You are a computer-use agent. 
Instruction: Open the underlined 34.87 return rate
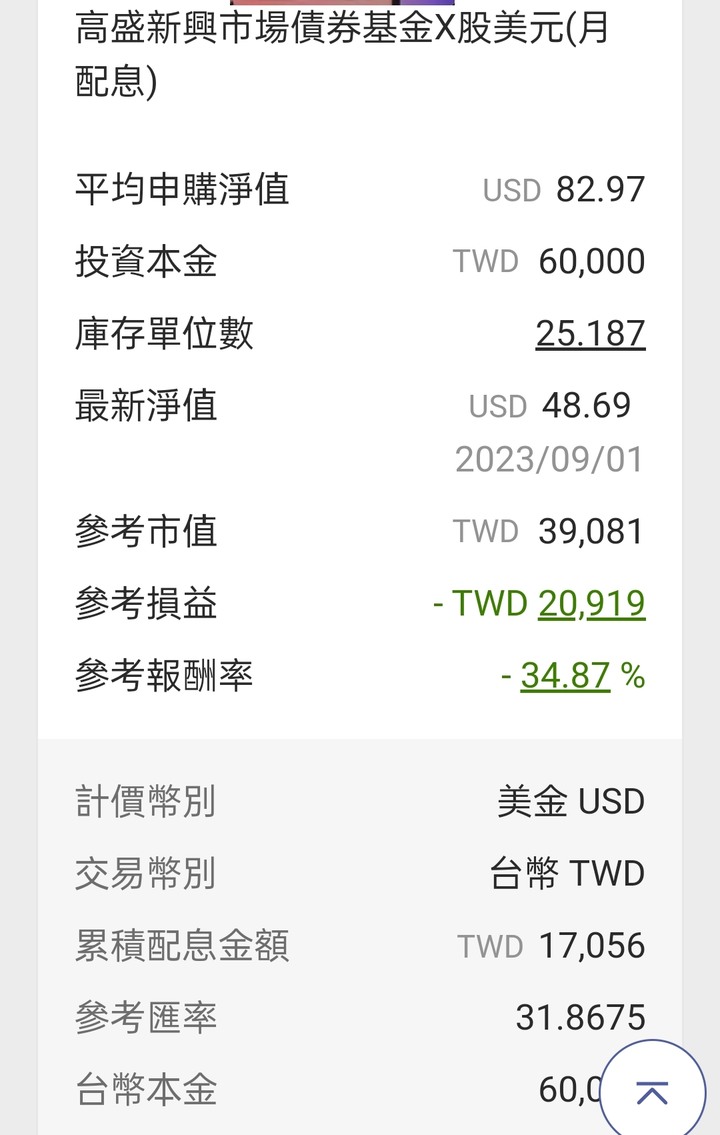click(565, 676)
